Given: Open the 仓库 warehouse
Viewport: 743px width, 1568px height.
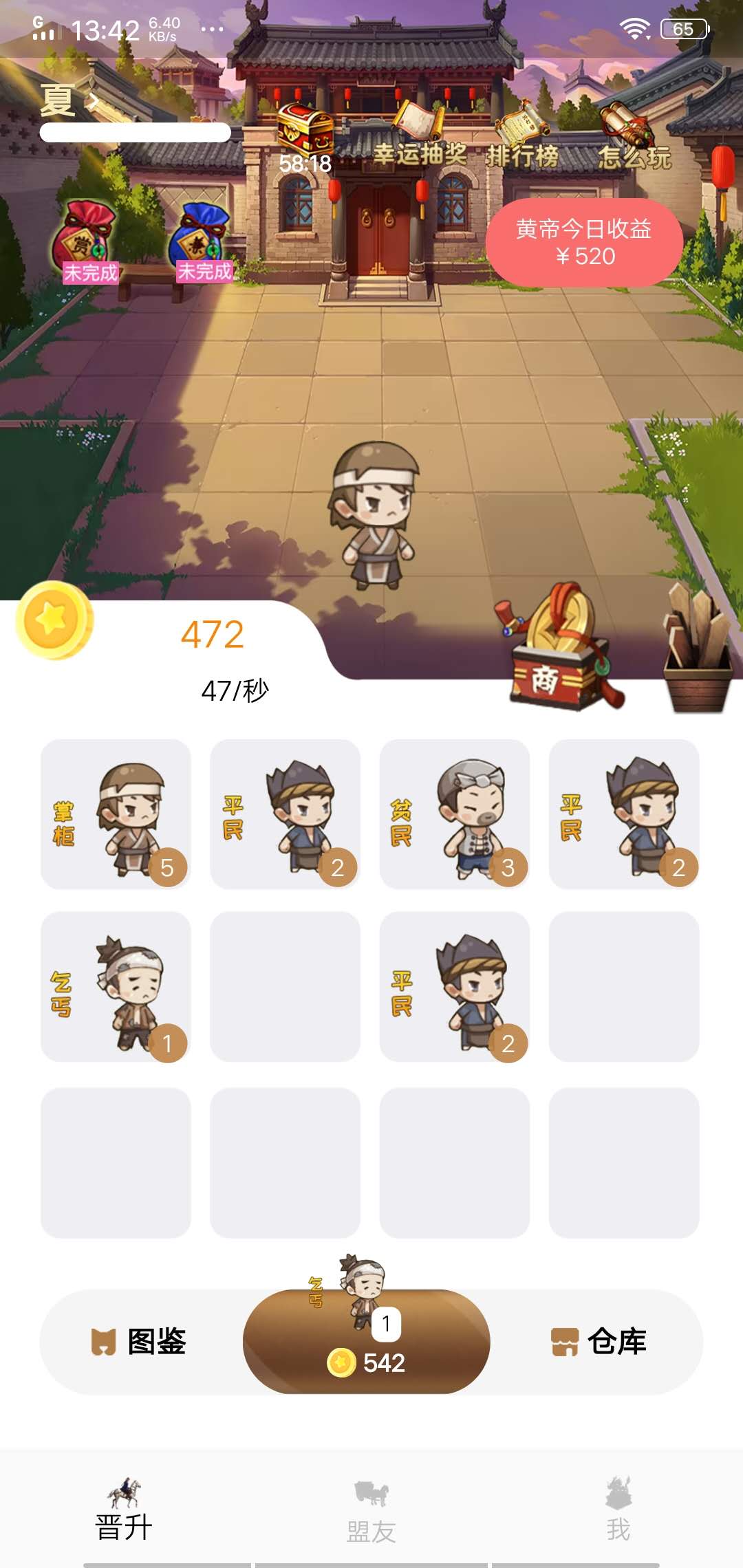Looking at the screenshot, I should pos(599,1341).
